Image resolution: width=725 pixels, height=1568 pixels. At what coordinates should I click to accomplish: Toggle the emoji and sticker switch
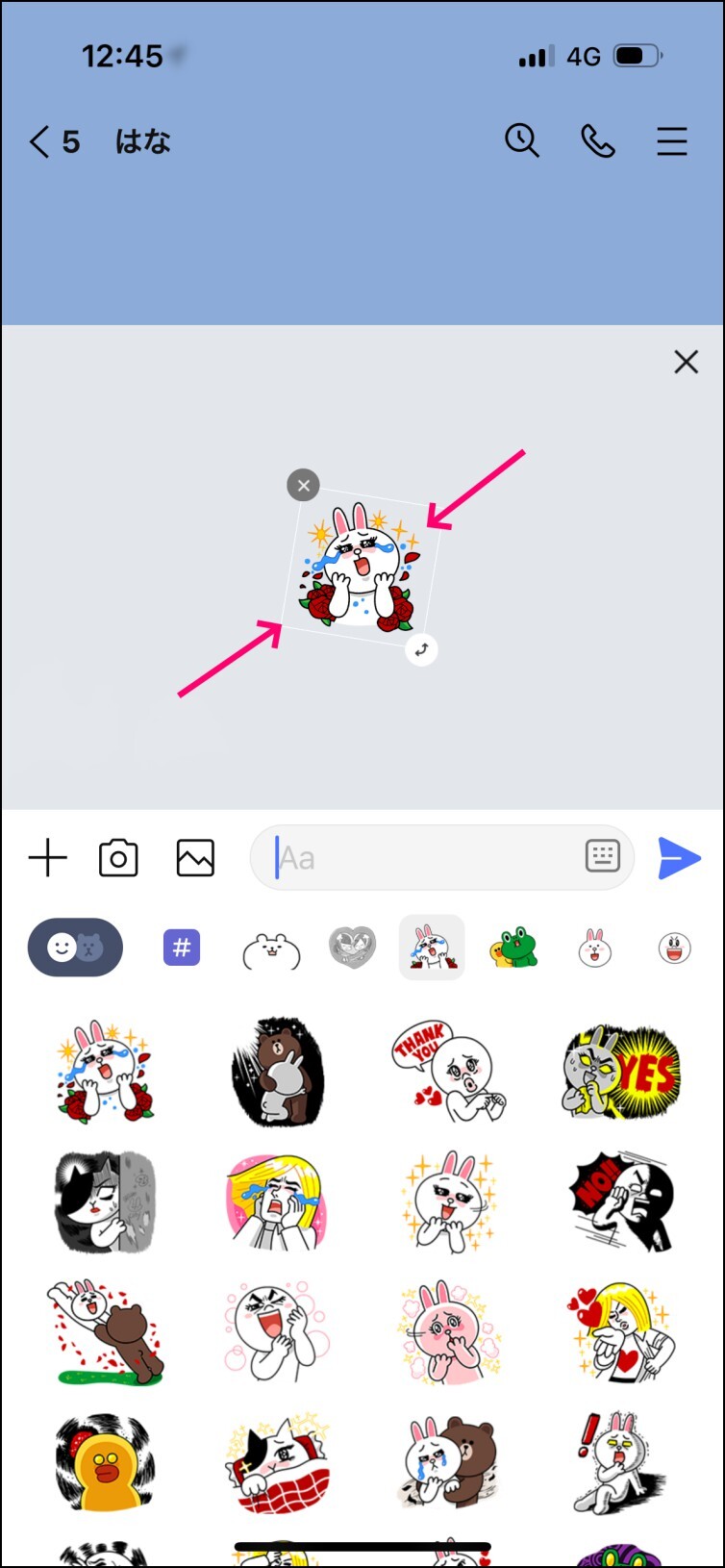point(75,948)
